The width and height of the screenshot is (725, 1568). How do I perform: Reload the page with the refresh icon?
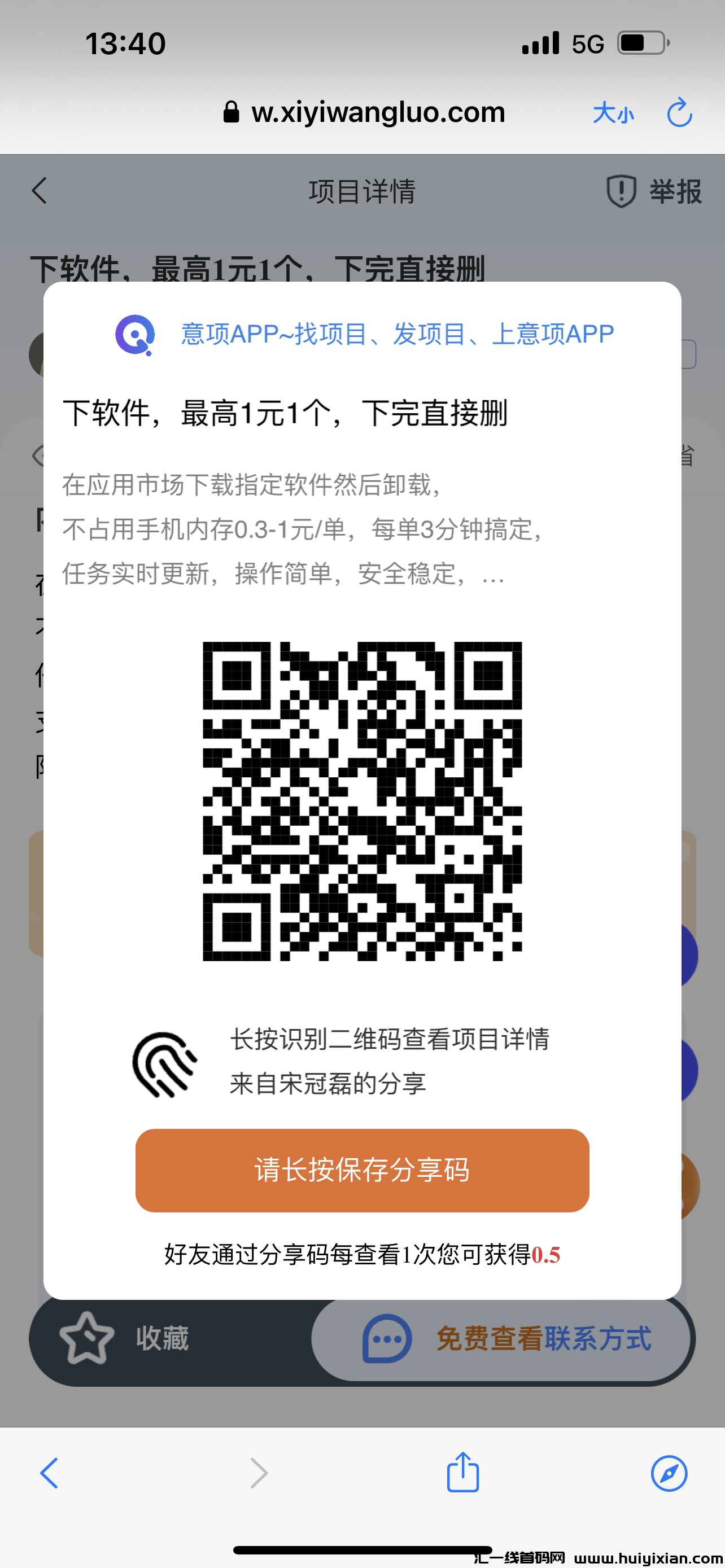pos(679,112)
